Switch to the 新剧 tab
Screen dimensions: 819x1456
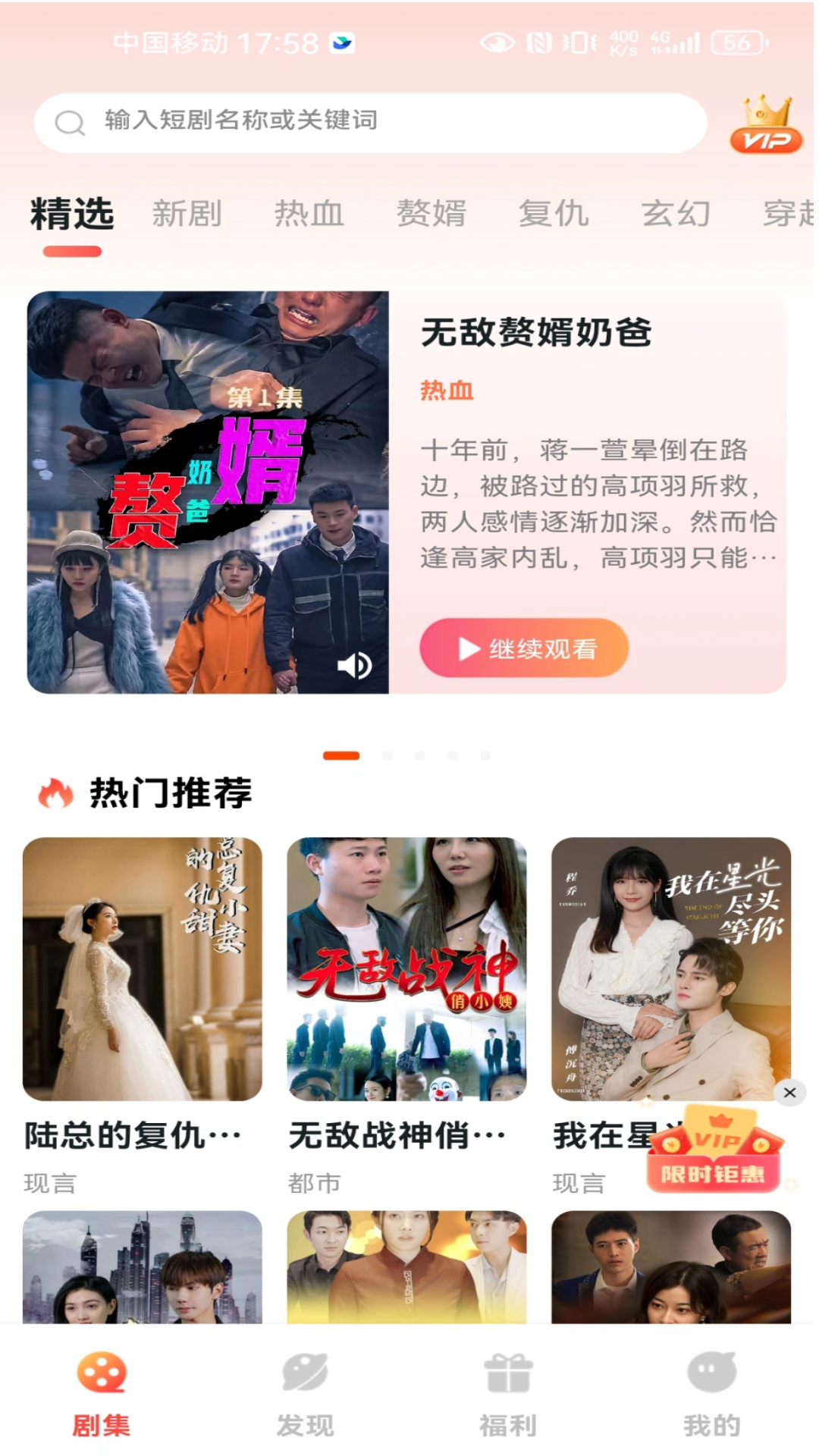tap(187, 214)
